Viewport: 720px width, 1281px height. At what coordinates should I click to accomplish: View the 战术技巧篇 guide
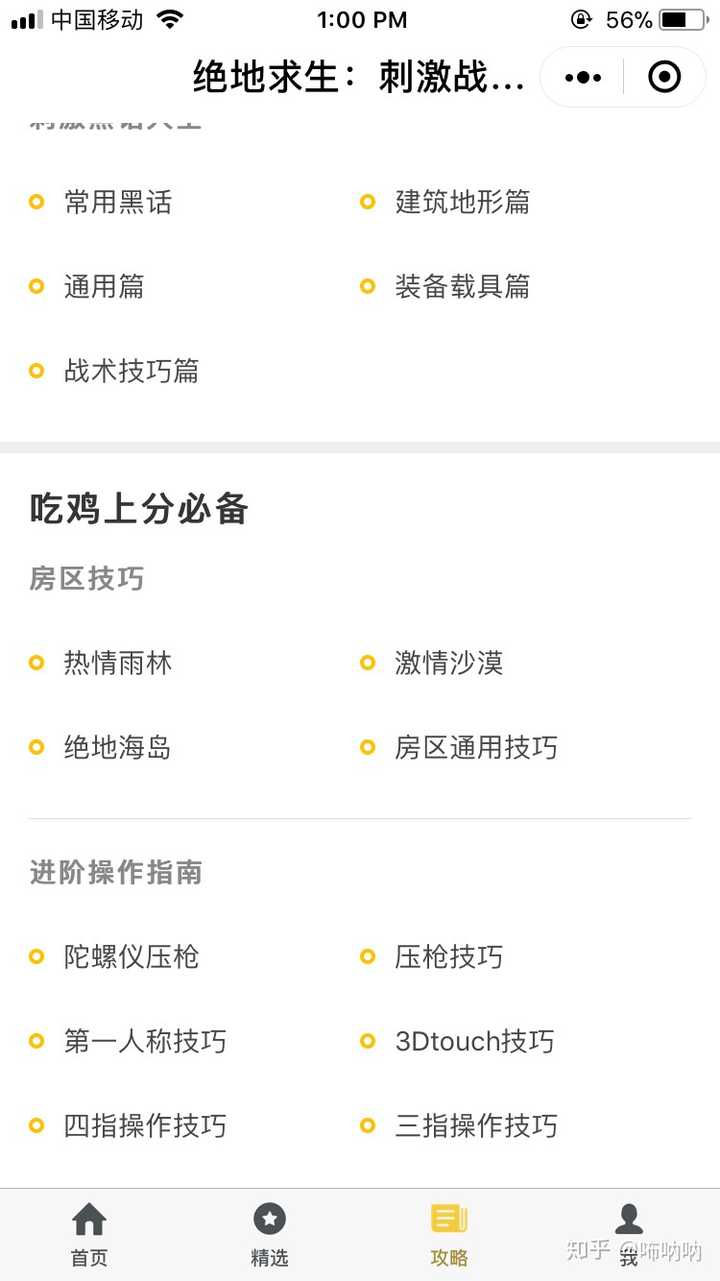click(131, 371)
